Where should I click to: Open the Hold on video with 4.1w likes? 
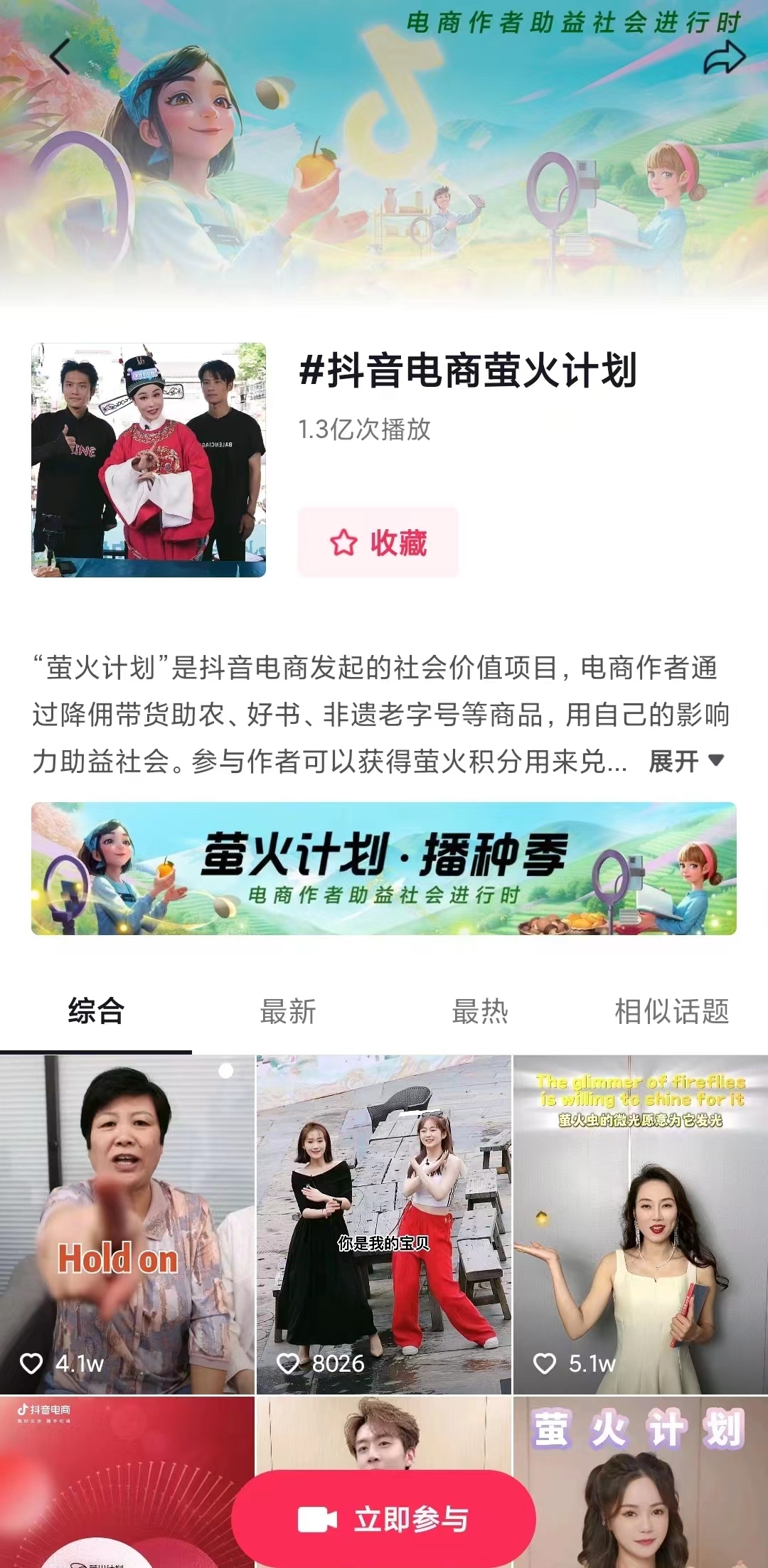(x=127, y=1223)
